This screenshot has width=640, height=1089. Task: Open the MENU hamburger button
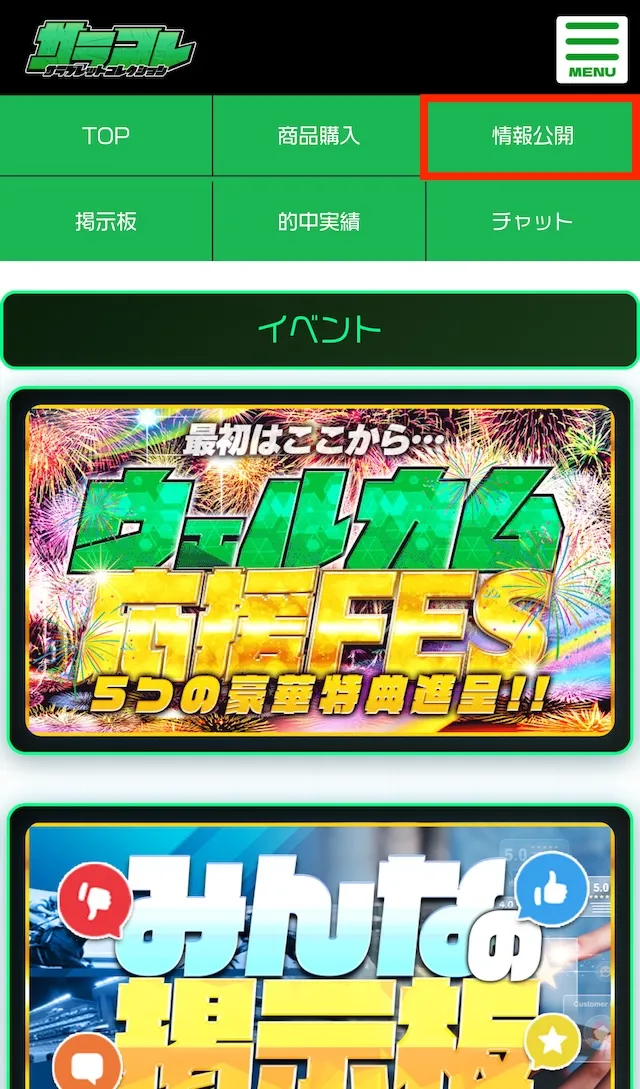(x=591, y=50)
